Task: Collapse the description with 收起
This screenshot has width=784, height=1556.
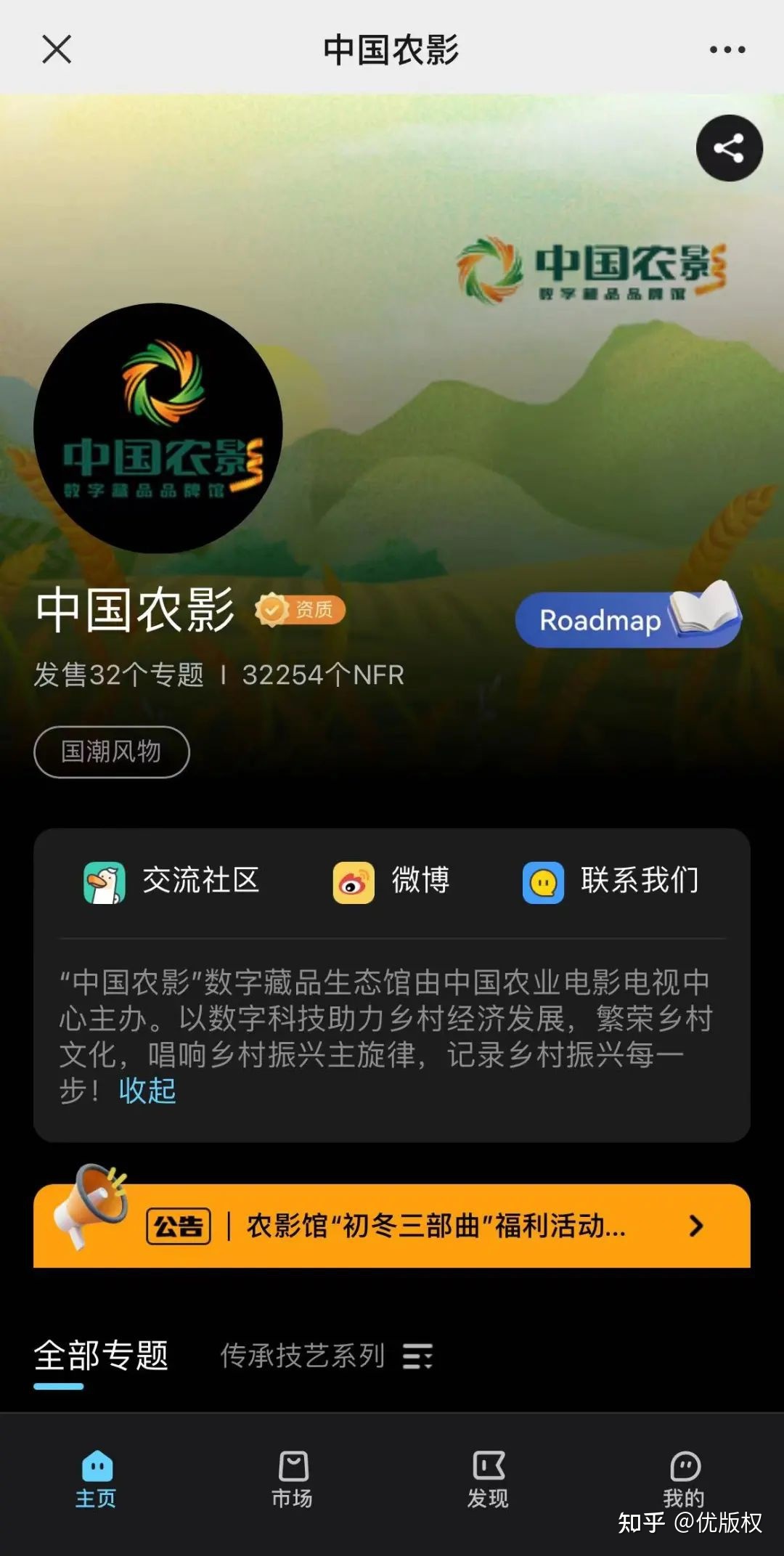Action: 147,1091
